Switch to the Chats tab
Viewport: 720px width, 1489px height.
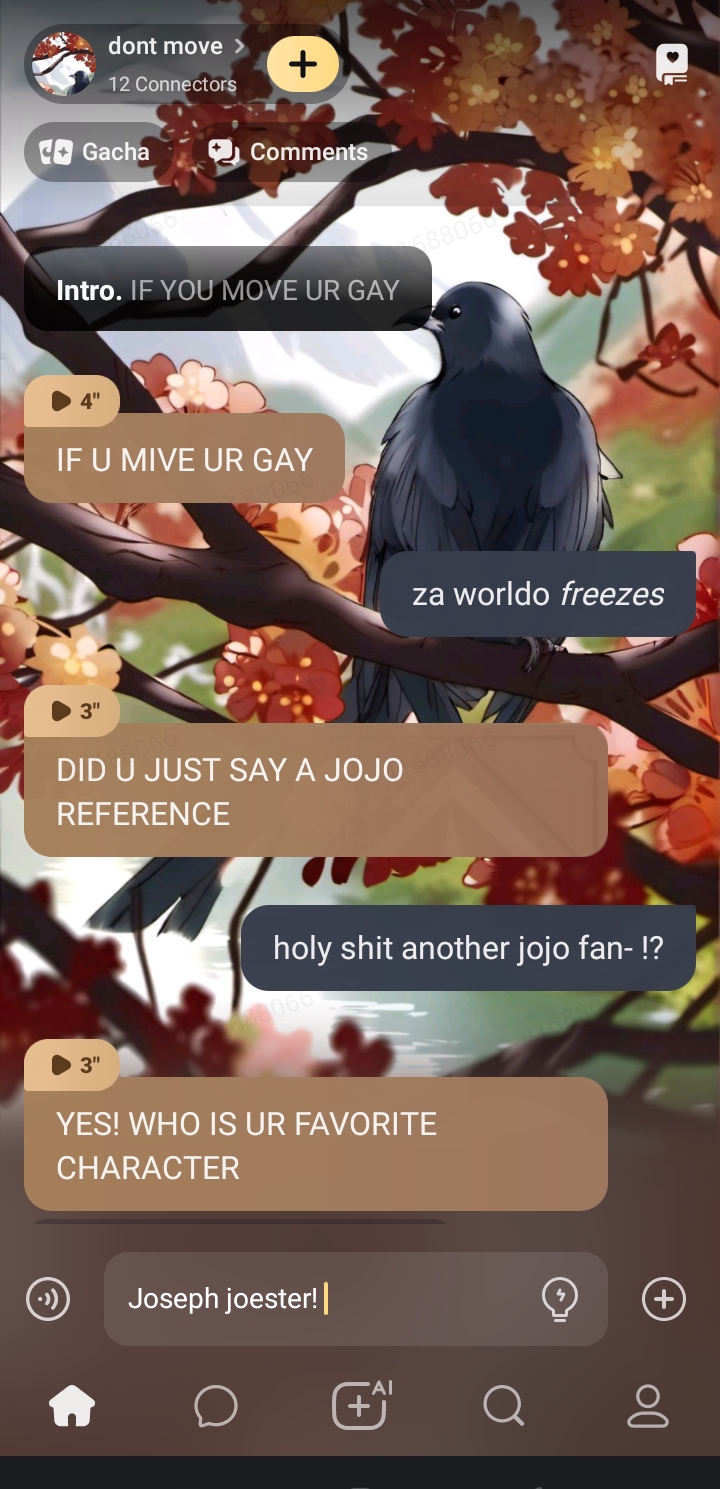pyautogui.click(x=216, y=1406)
